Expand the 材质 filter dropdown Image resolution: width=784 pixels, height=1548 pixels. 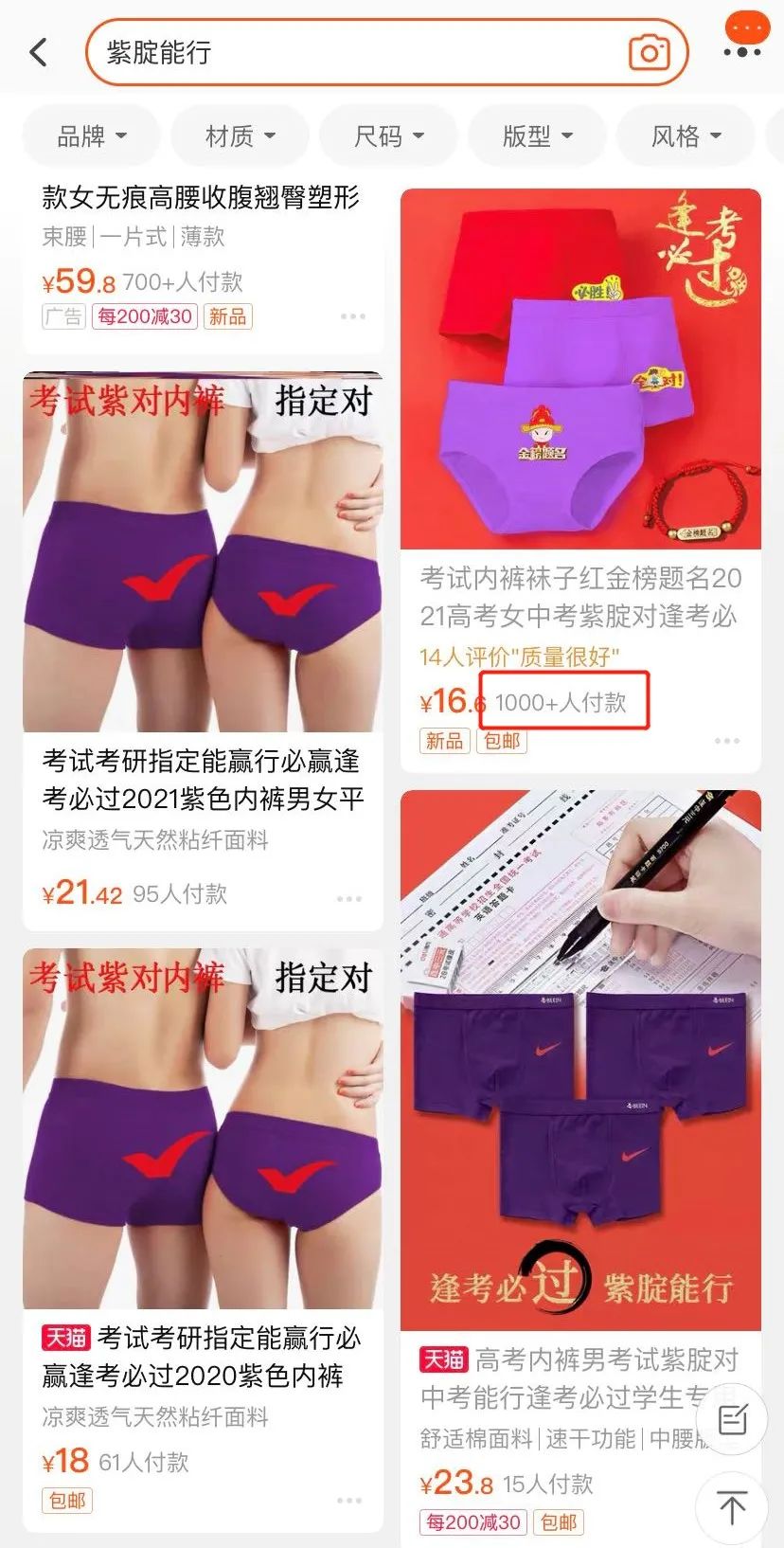[240, 136]
